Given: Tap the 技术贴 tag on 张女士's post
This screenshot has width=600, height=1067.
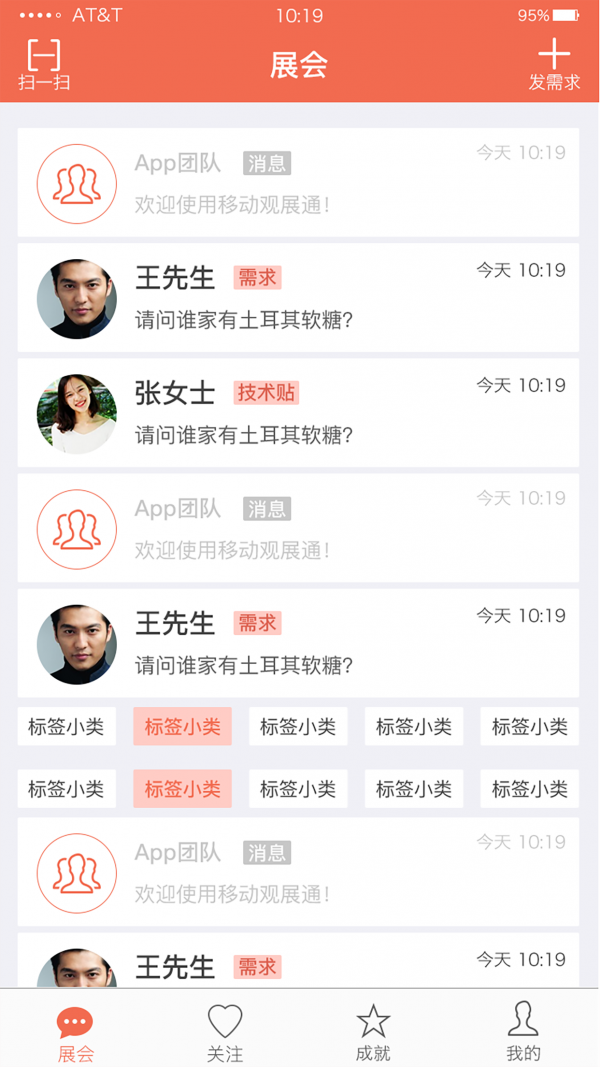Looking at the screenshot, I should (267, 393).
